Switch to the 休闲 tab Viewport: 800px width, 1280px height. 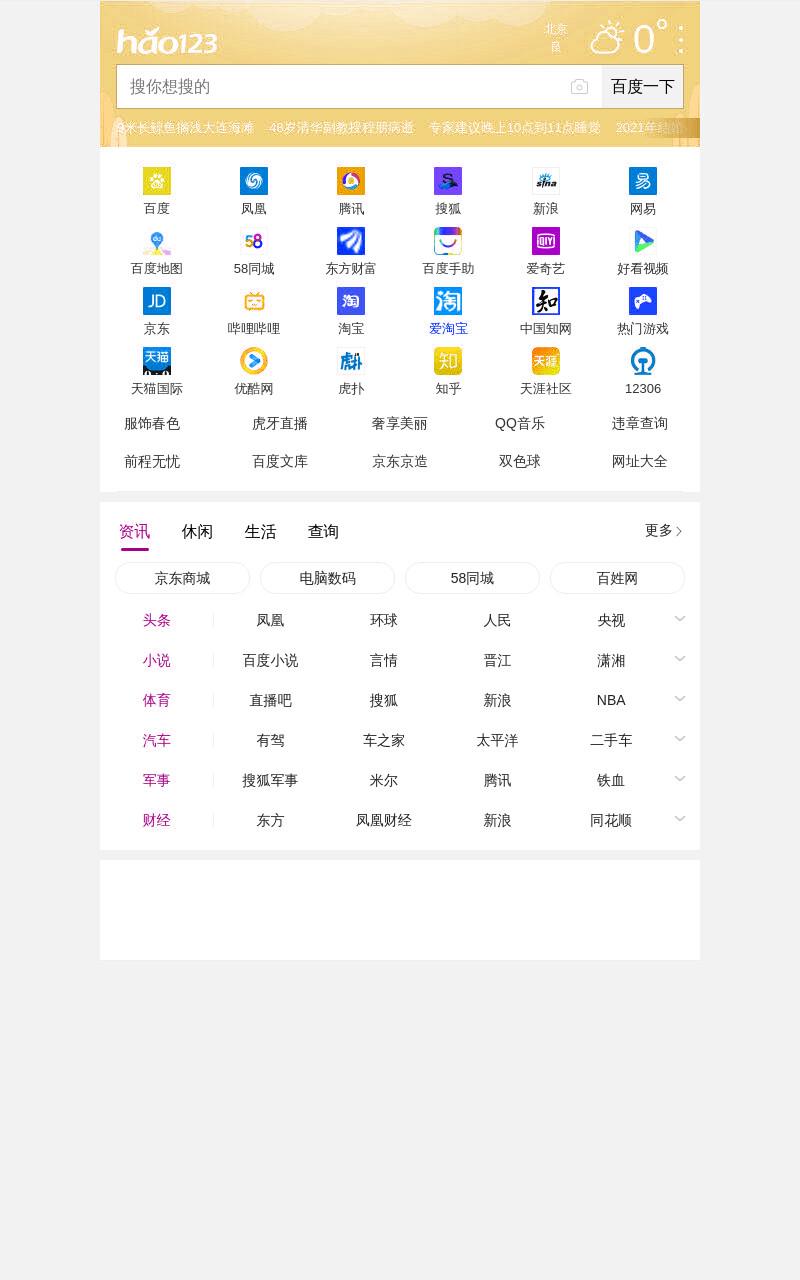197,532
